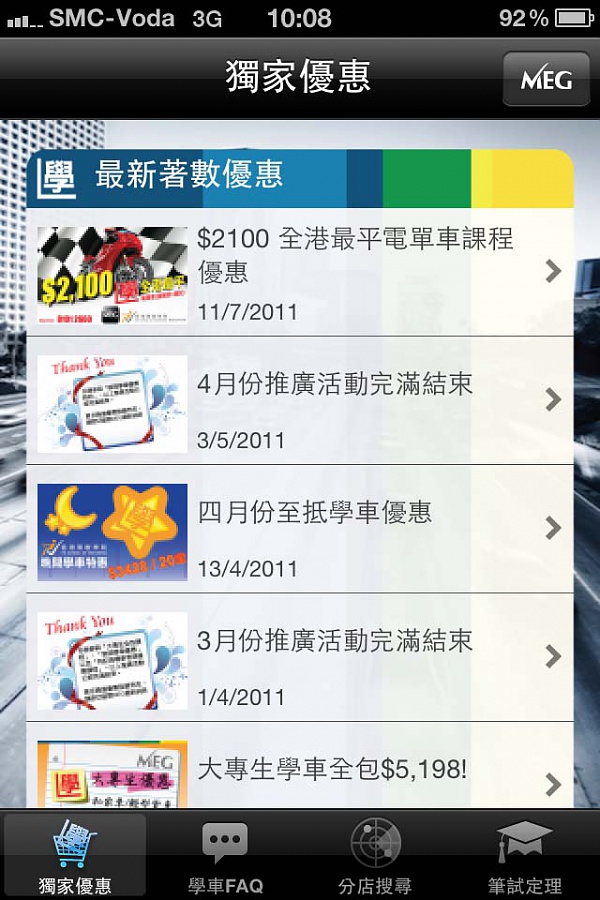Open 3月份推廣活動完滿結束 news item

click(x=300, y=657)
